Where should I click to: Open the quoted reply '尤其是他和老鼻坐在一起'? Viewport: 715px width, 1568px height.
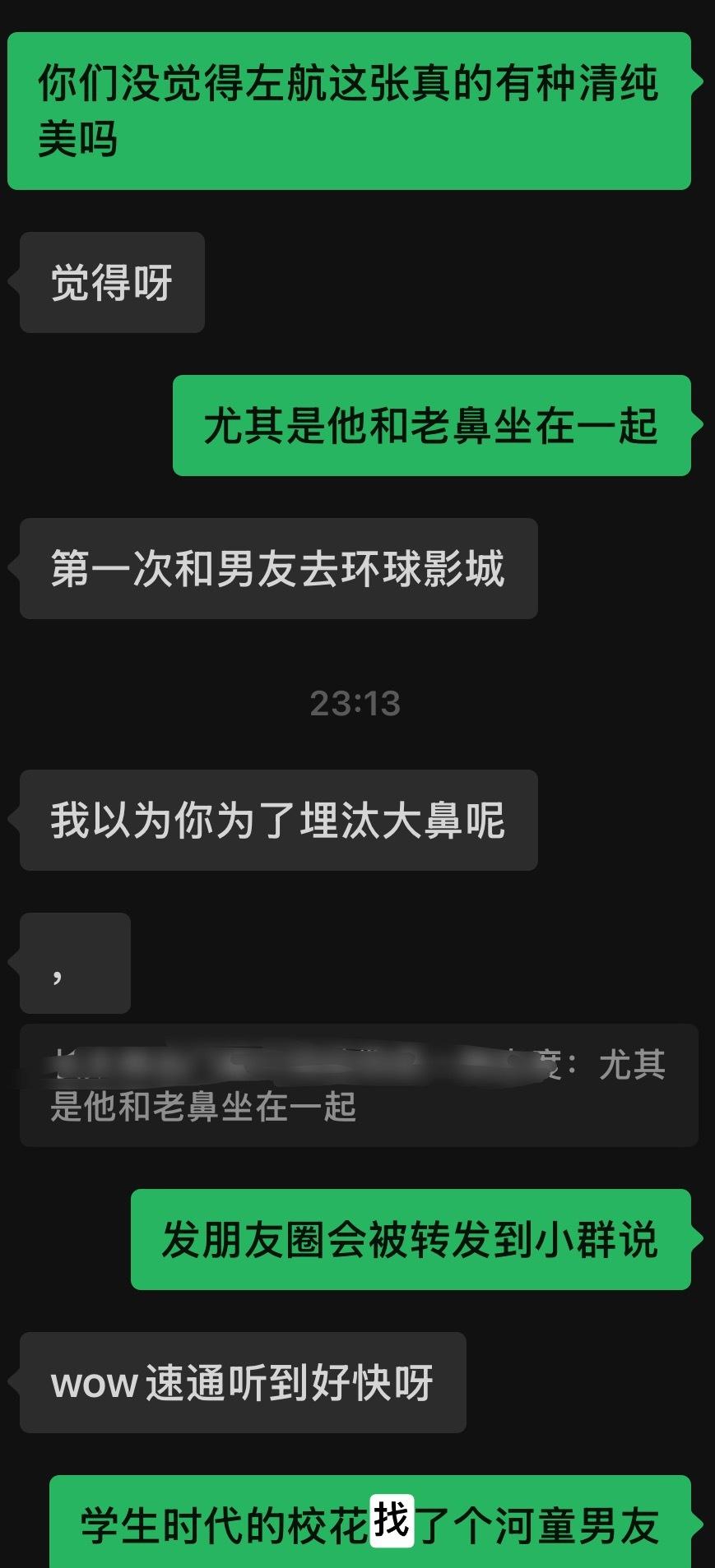click(x=359, y=1085)
